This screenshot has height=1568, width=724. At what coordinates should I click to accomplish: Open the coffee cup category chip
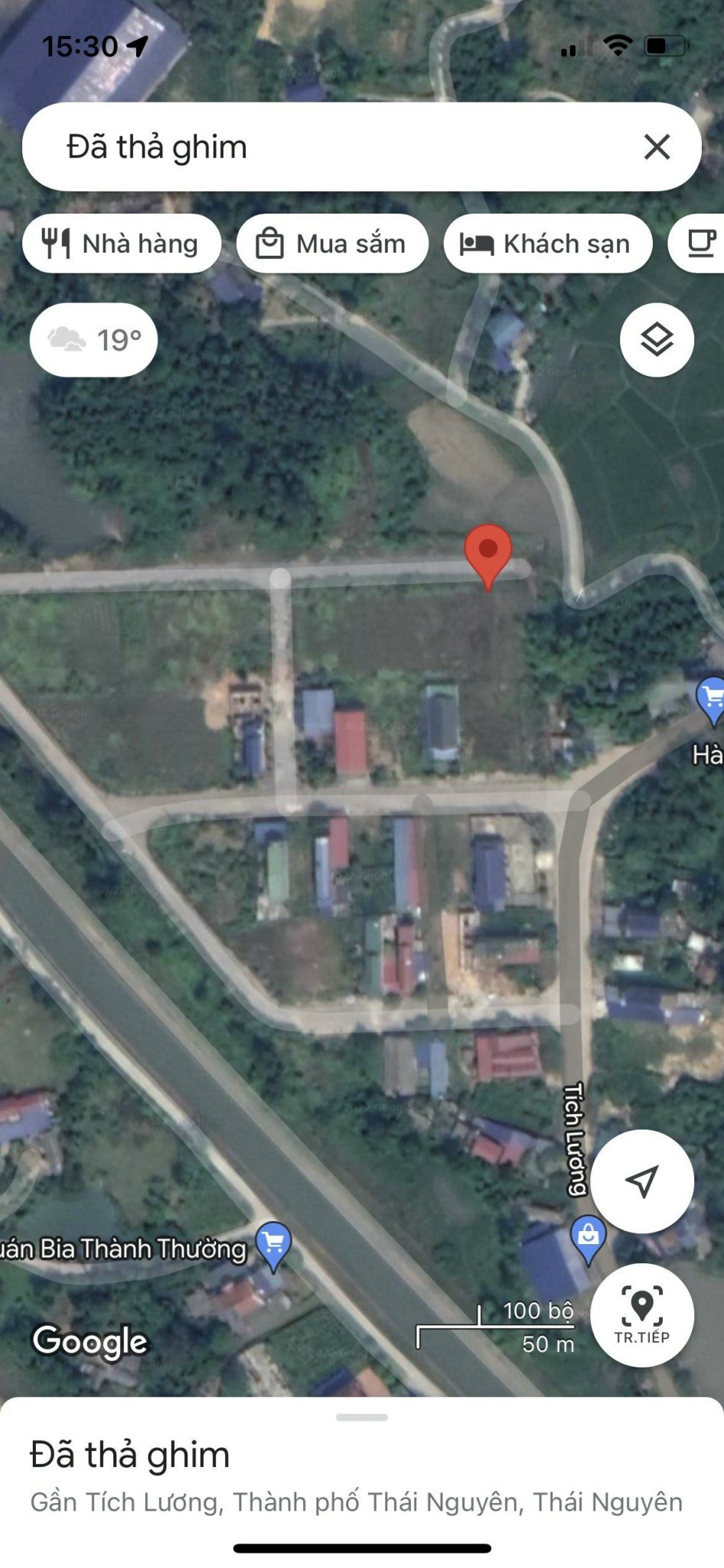(698, 244)
